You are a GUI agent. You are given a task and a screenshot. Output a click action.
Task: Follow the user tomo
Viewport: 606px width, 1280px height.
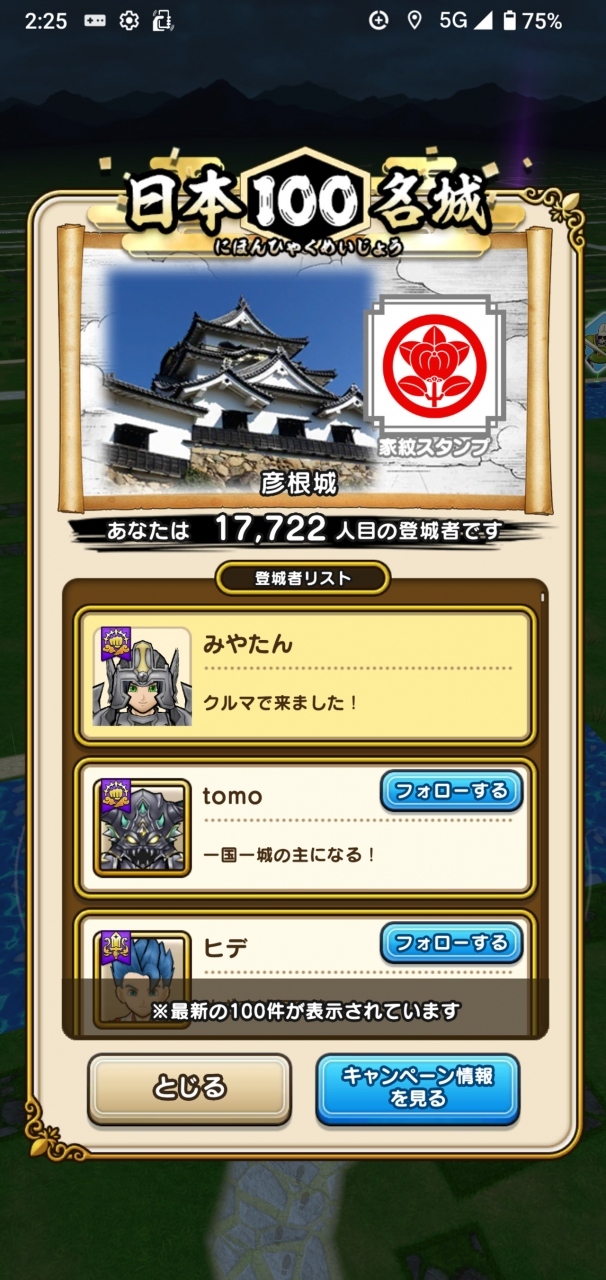coord(451,791)
